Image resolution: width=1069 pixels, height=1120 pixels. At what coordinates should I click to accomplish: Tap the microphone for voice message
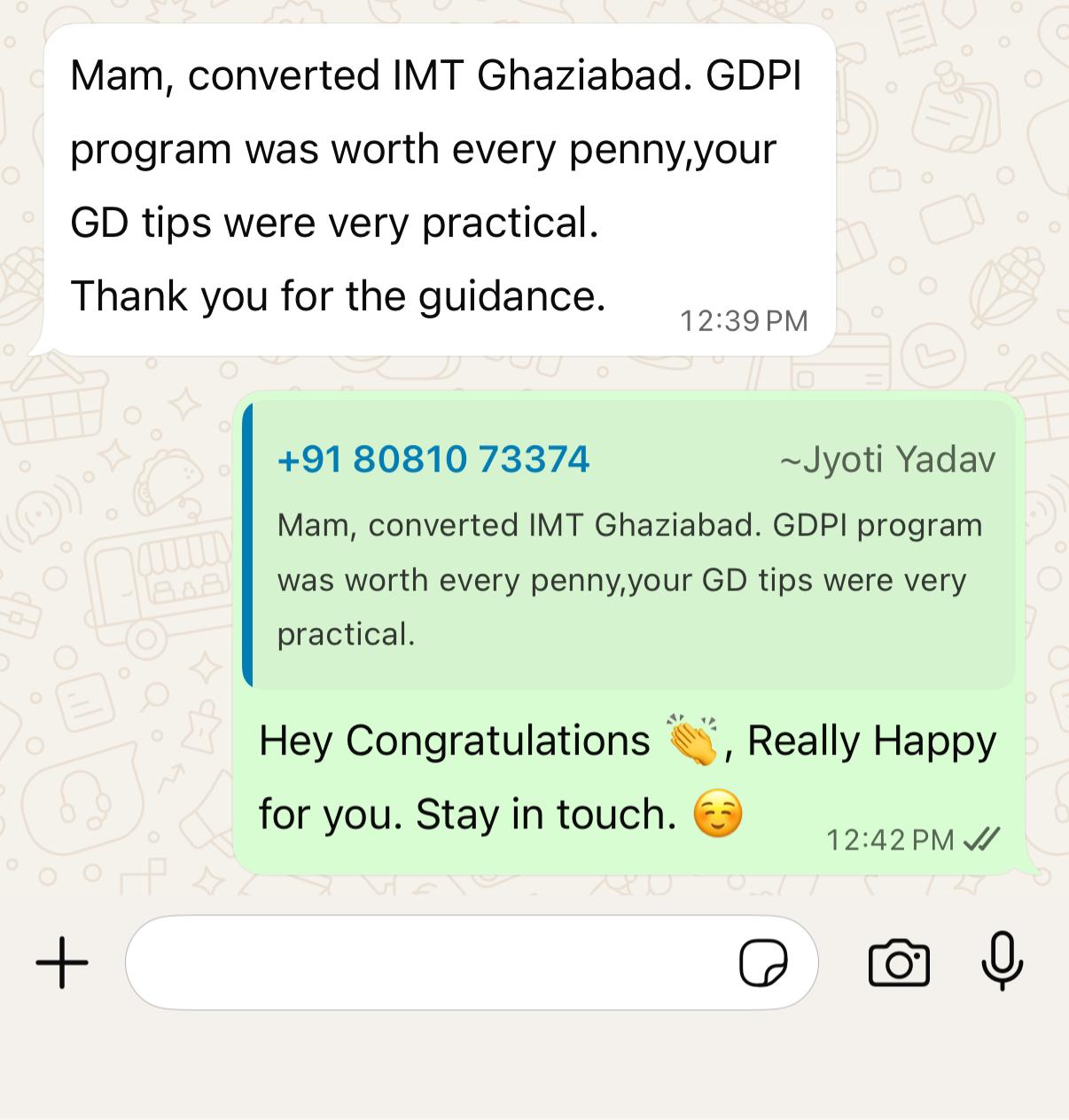(1003, 961)
